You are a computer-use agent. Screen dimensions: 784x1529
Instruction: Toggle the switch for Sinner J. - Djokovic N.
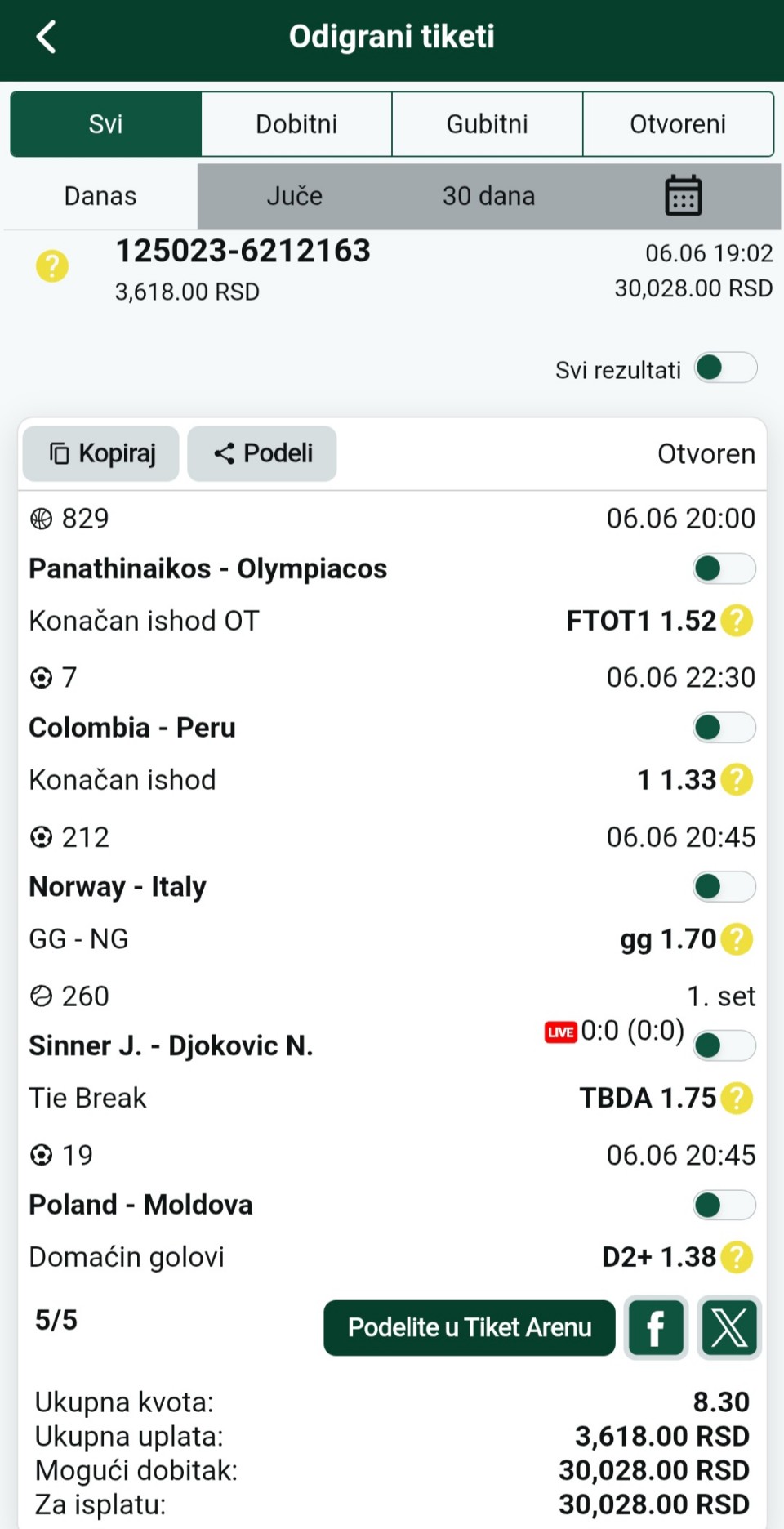[x=724, y=1045]
